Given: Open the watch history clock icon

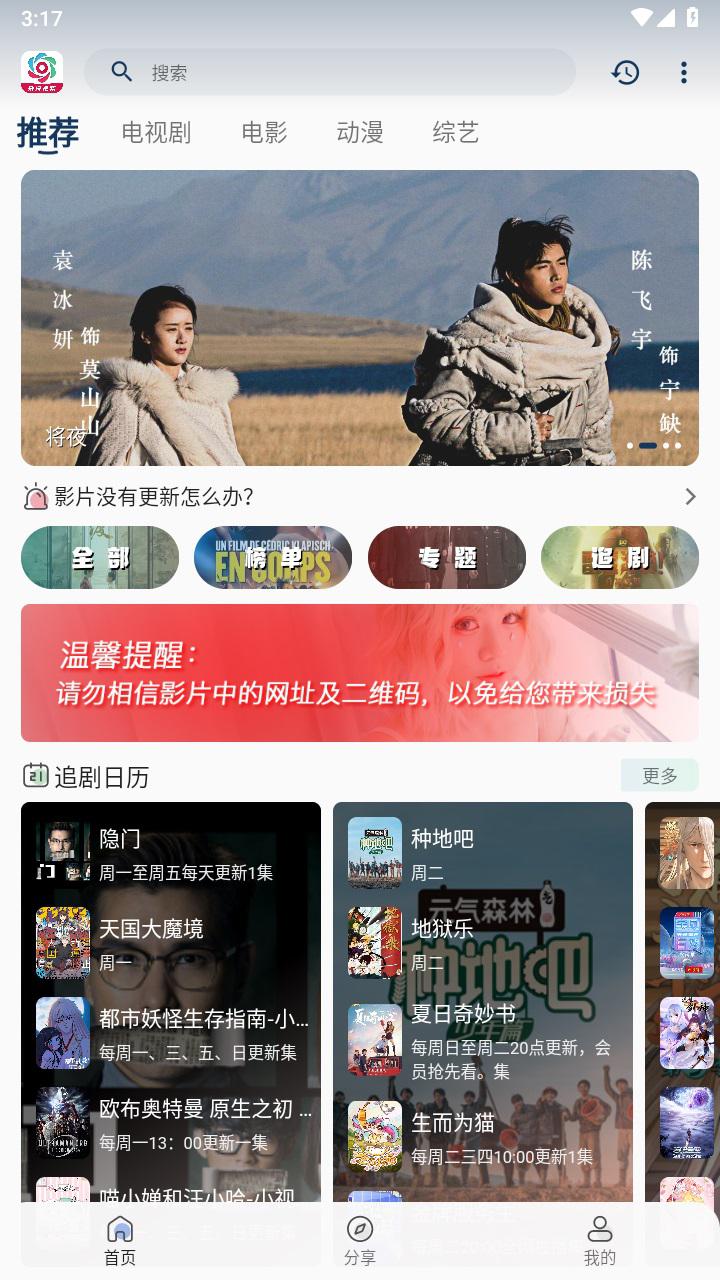Looking at the screenshot, I should point(626,72).
